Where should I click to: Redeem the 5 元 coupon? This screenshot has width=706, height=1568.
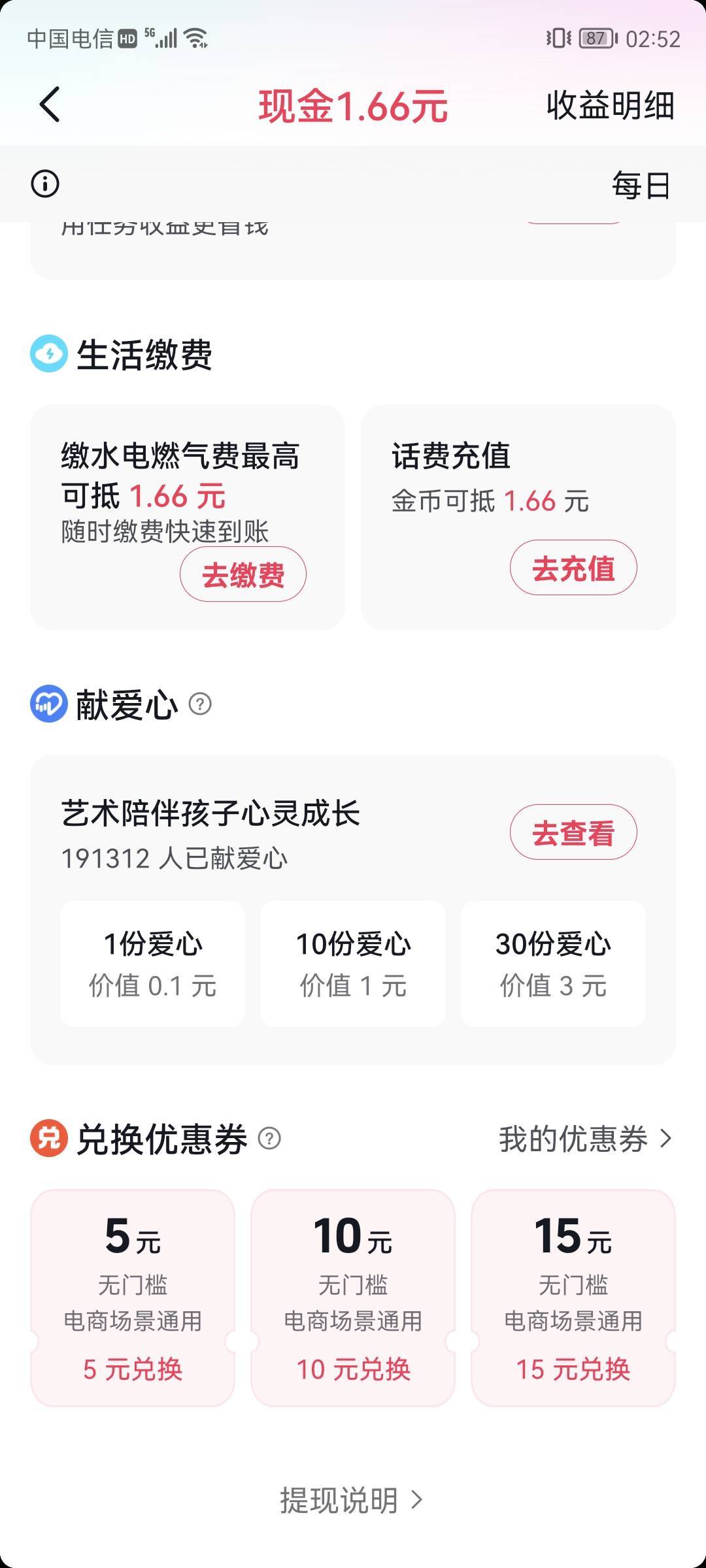(x=133, y=1369)
